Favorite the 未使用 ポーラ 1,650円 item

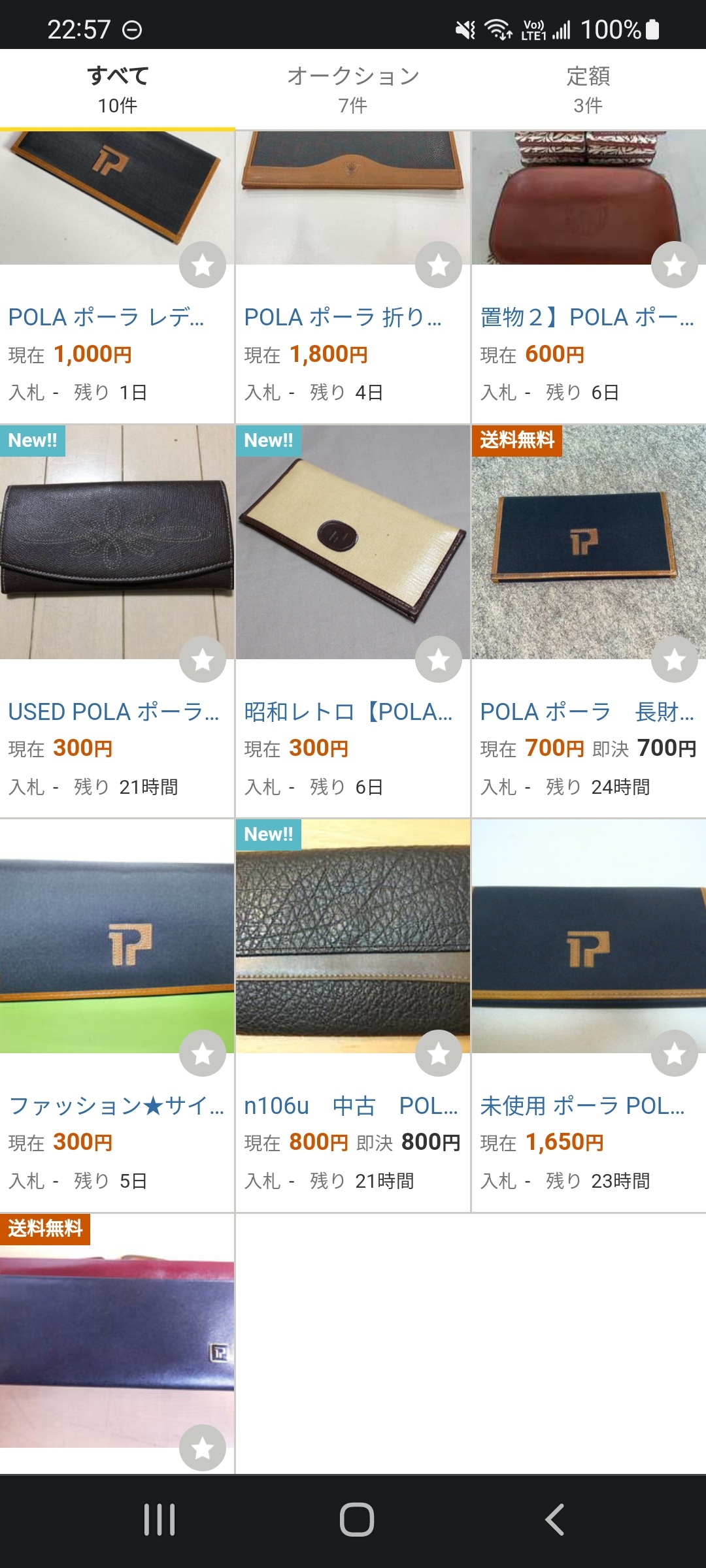pos(675,1053)
